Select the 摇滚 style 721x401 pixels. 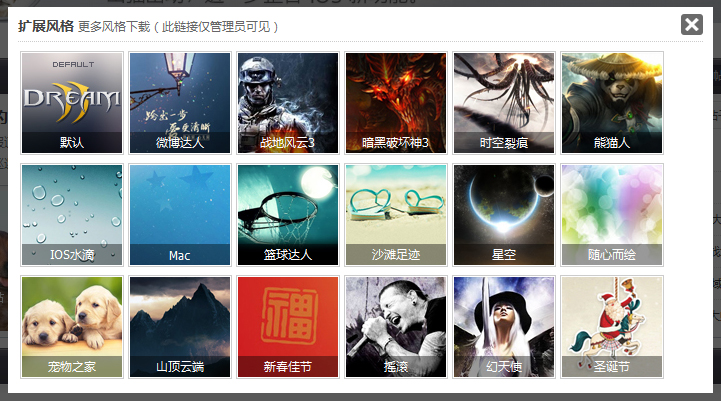click(x=396, y=327)
